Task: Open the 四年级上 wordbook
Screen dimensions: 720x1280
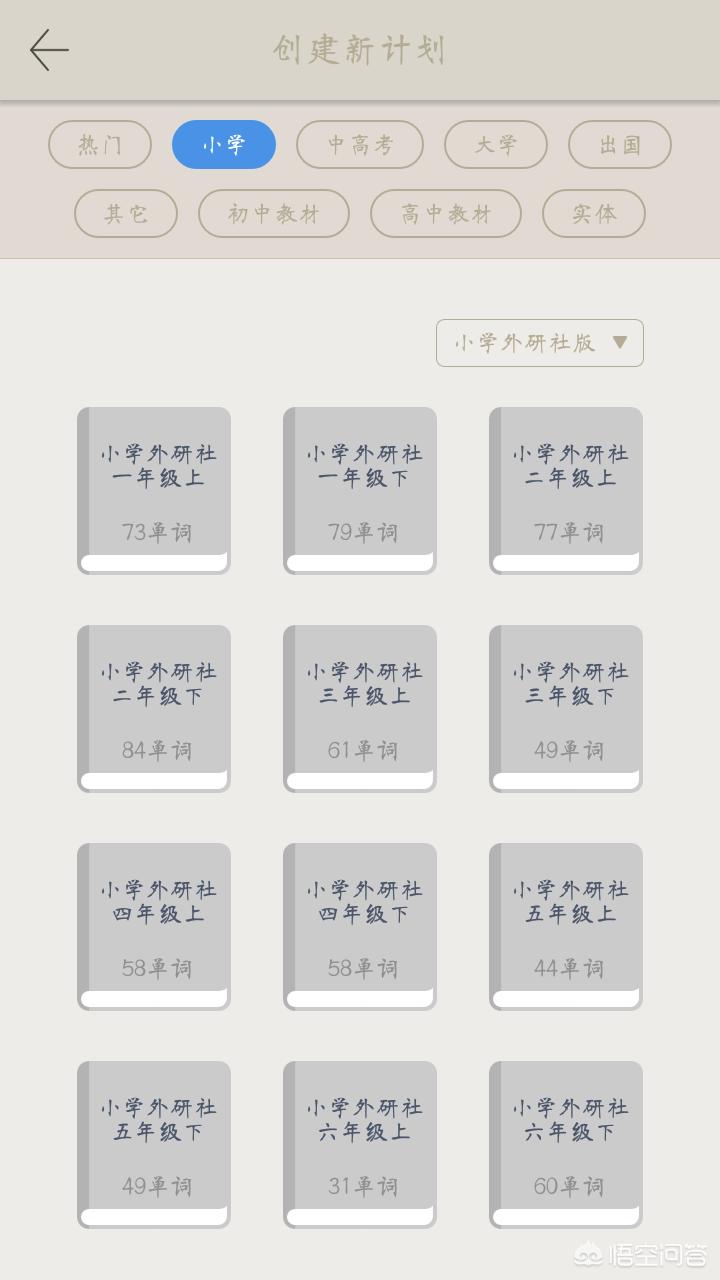Action: tap(155, 926)
